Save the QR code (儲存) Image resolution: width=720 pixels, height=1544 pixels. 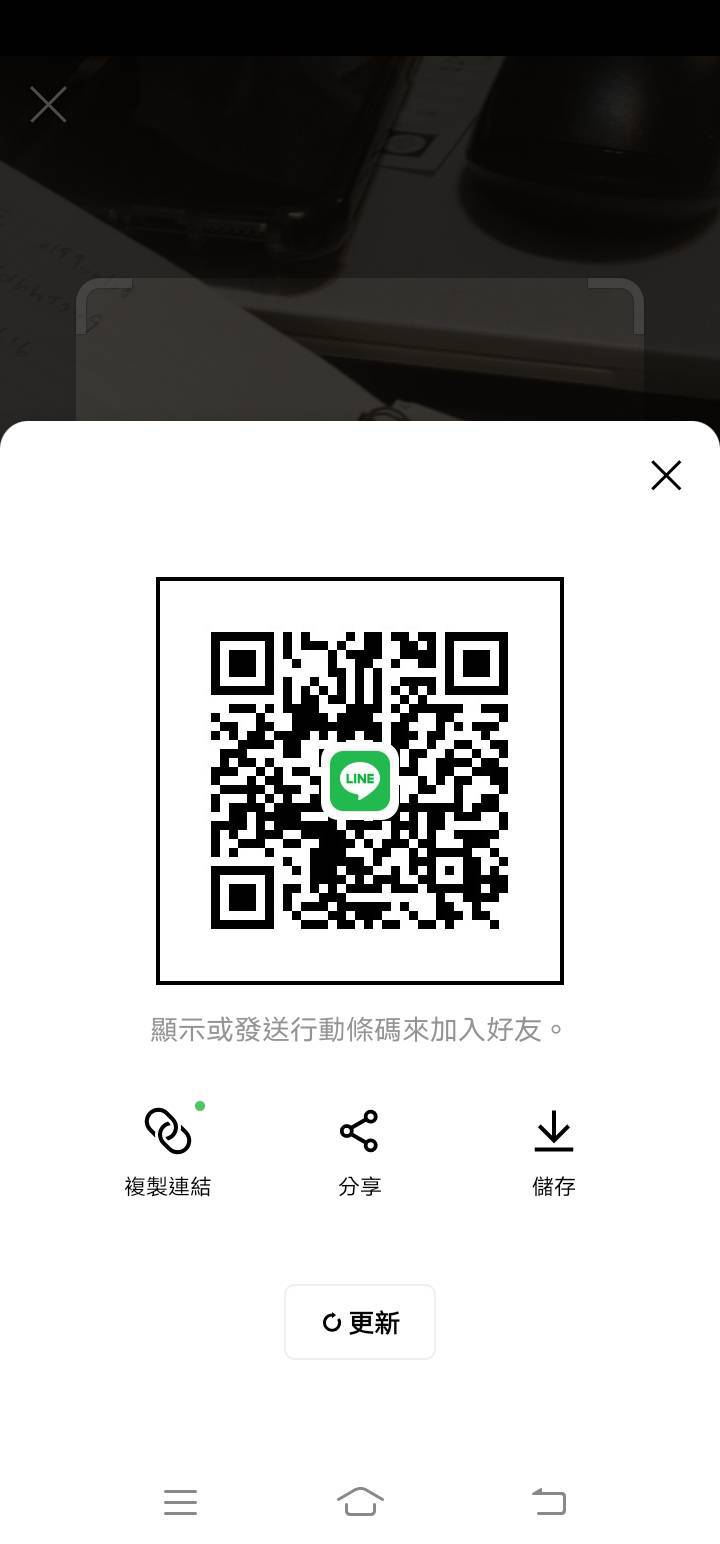coord(553,1150)
